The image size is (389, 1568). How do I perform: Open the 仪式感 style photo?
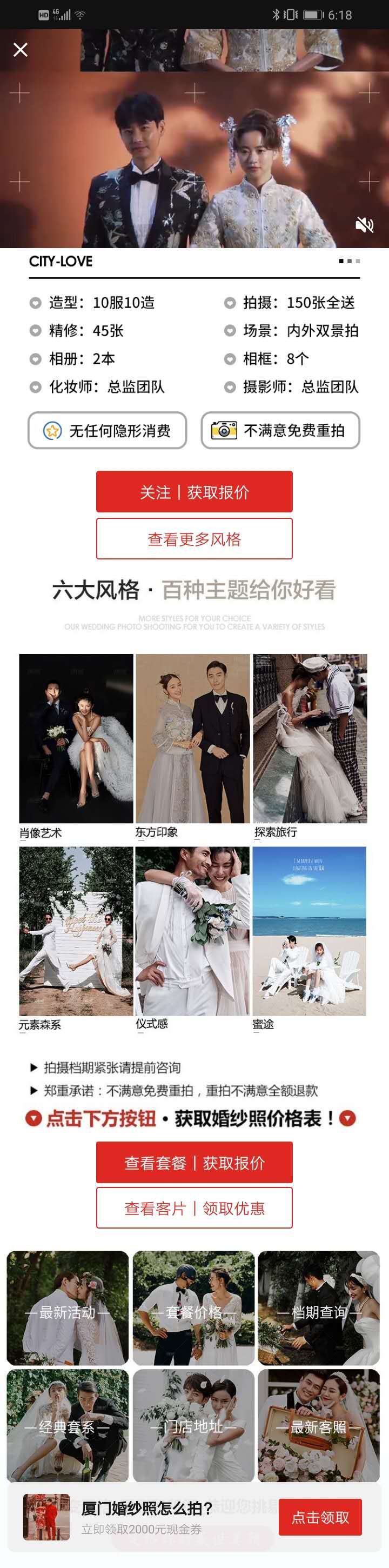pos(192,931)
